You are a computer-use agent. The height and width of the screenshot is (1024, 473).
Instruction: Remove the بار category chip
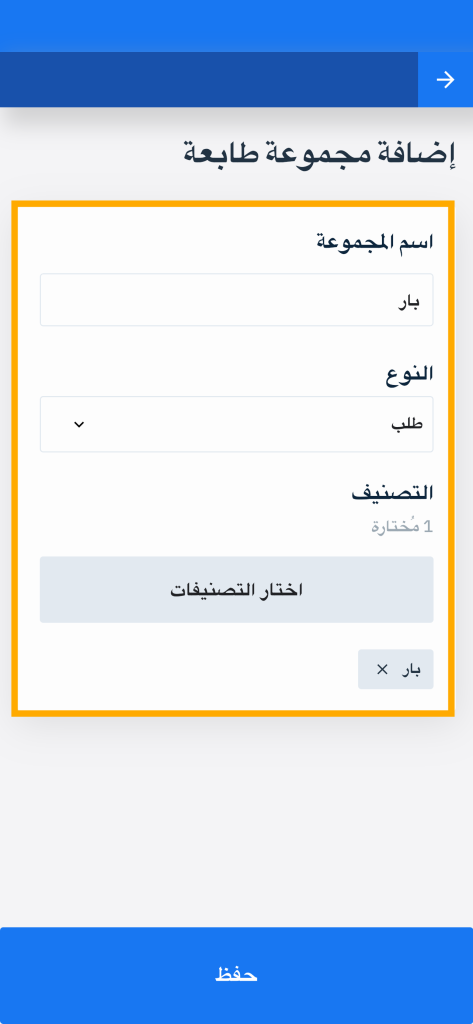point(383,669)
